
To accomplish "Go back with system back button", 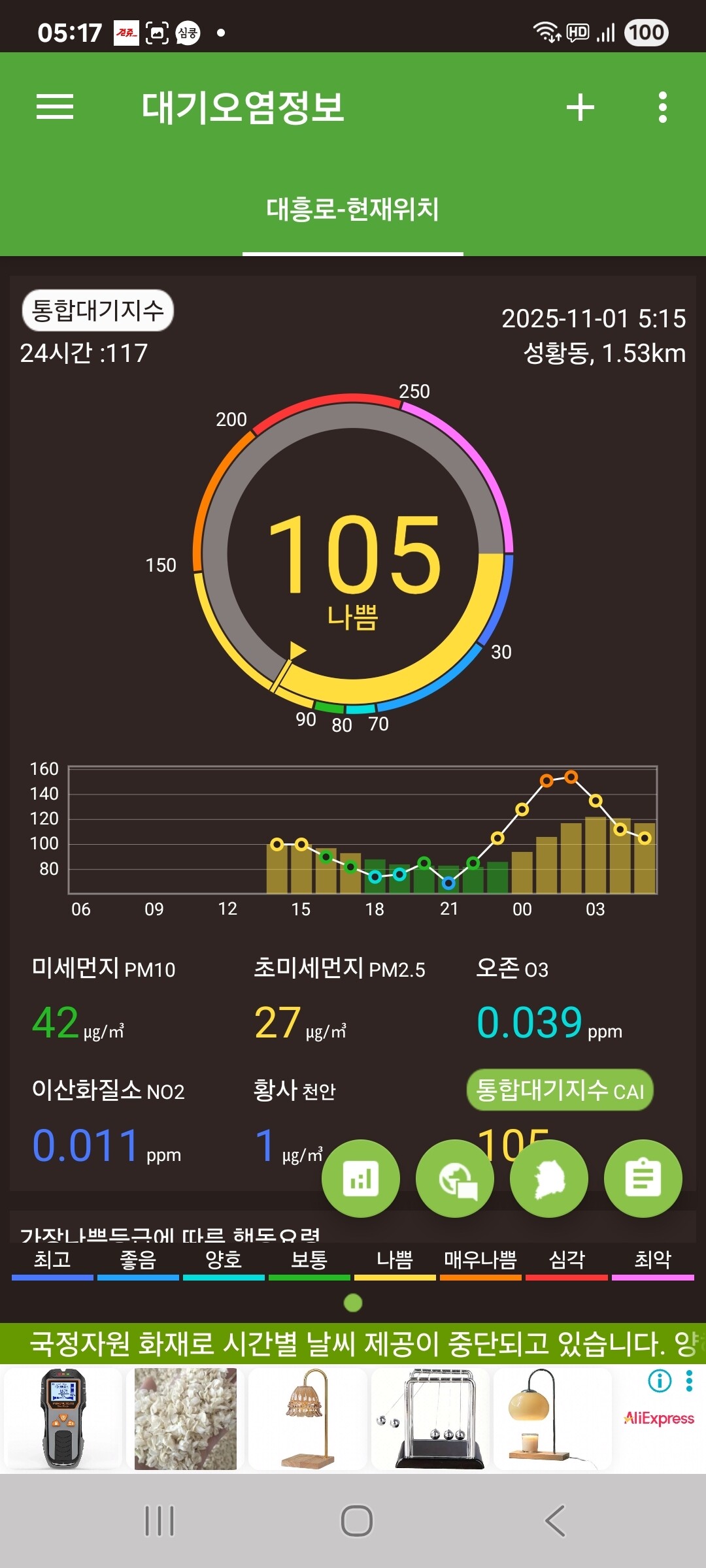I will (x=555, y=1521).
